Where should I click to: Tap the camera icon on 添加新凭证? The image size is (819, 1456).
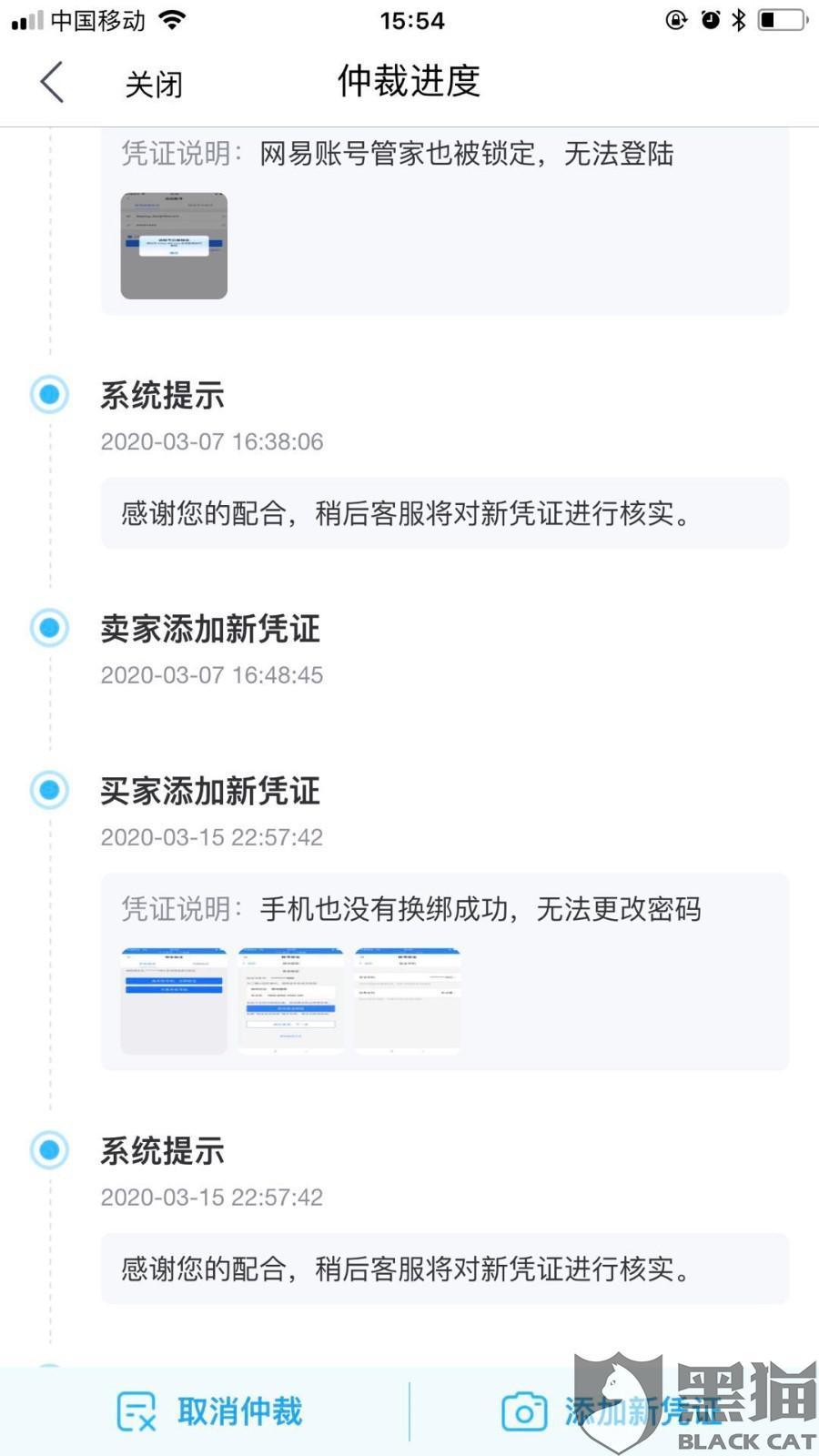click(x=523, y=1411)
